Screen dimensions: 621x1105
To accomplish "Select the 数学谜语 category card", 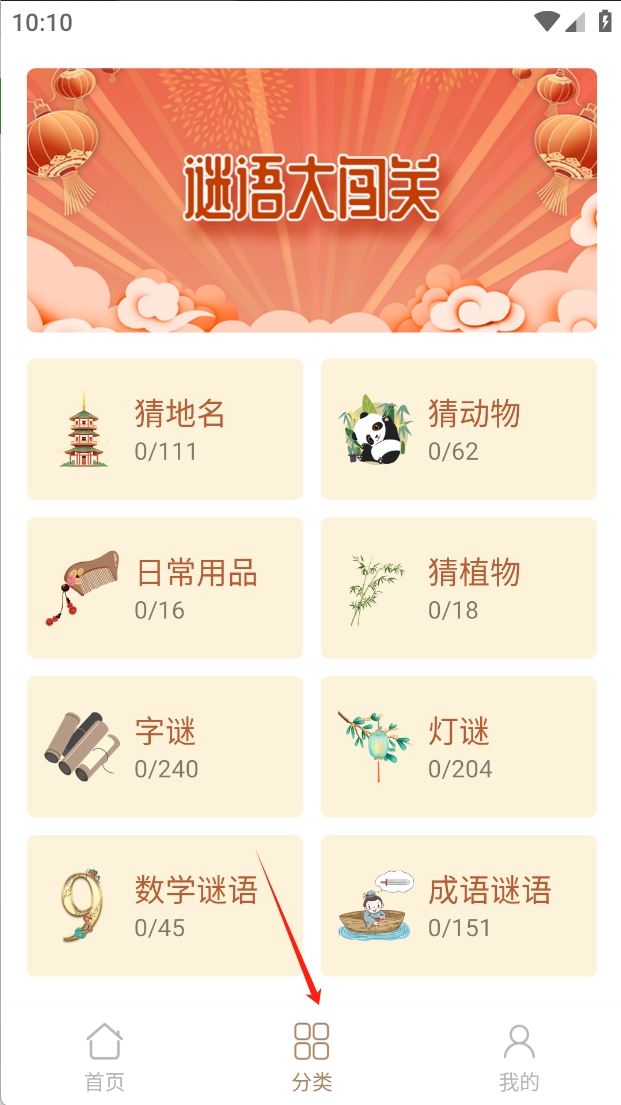I will click(165, 906).
